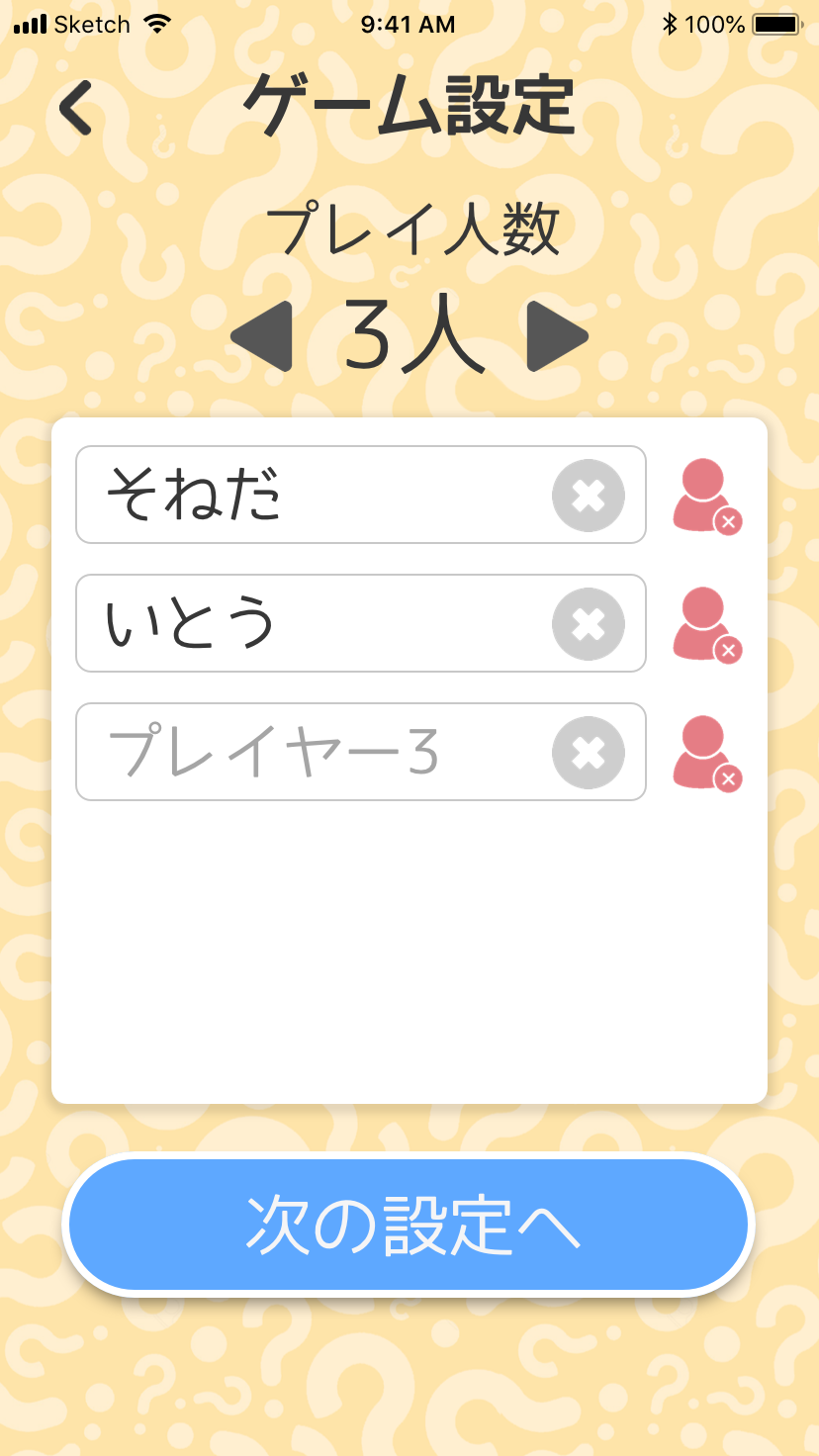Focus the プレイヤー3 placeholder field
Image resolution: width=819 pixels, height=1456 pixels.
pos(297,753)
